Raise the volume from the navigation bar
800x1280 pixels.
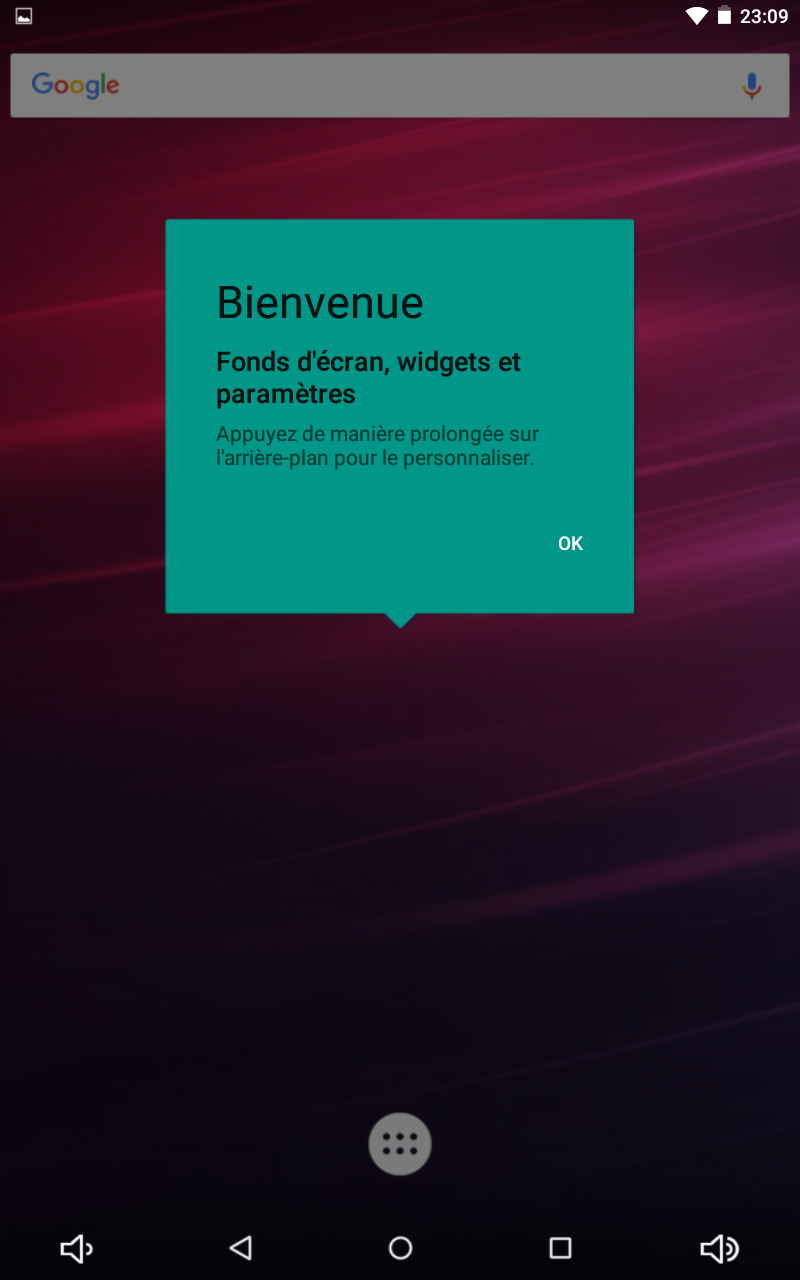(x=719, y=1248)
